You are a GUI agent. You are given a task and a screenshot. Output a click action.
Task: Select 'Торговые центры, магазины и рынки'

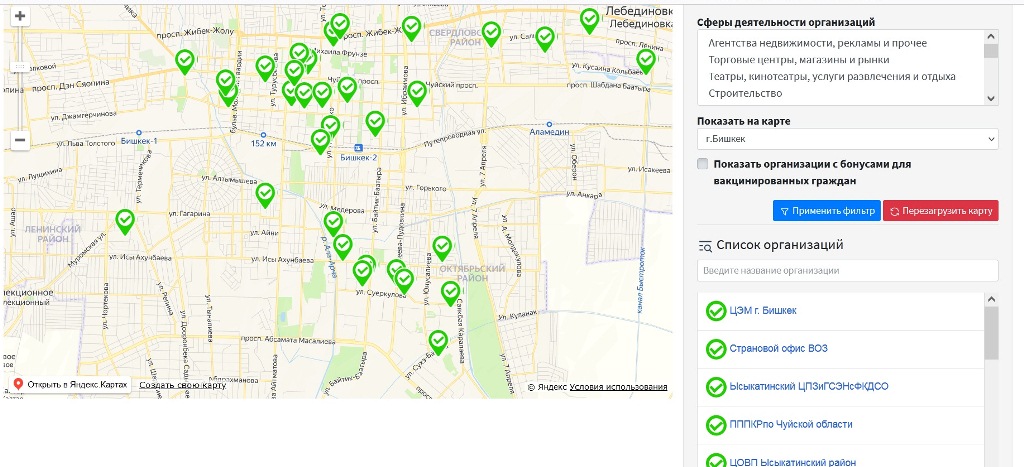811,60
